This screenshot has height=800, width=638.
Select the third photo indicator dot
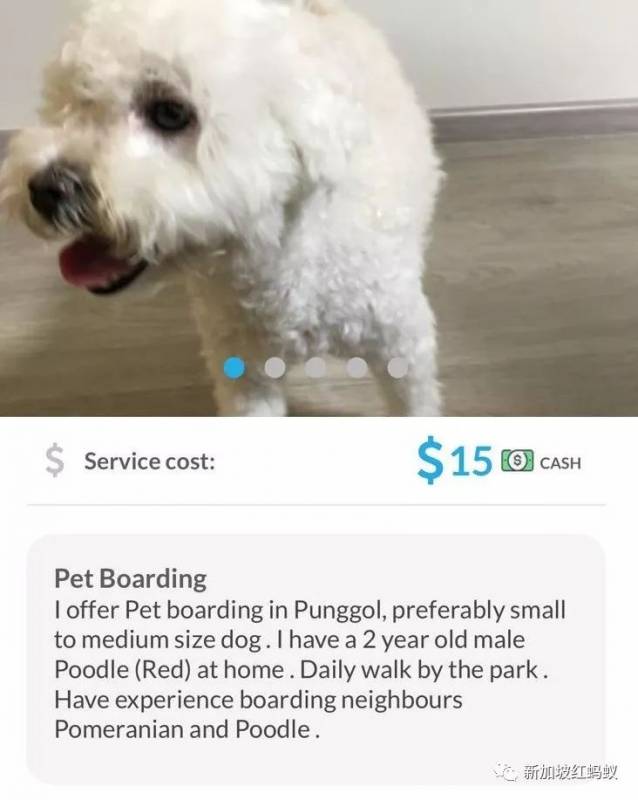click(x=316, y=368)
